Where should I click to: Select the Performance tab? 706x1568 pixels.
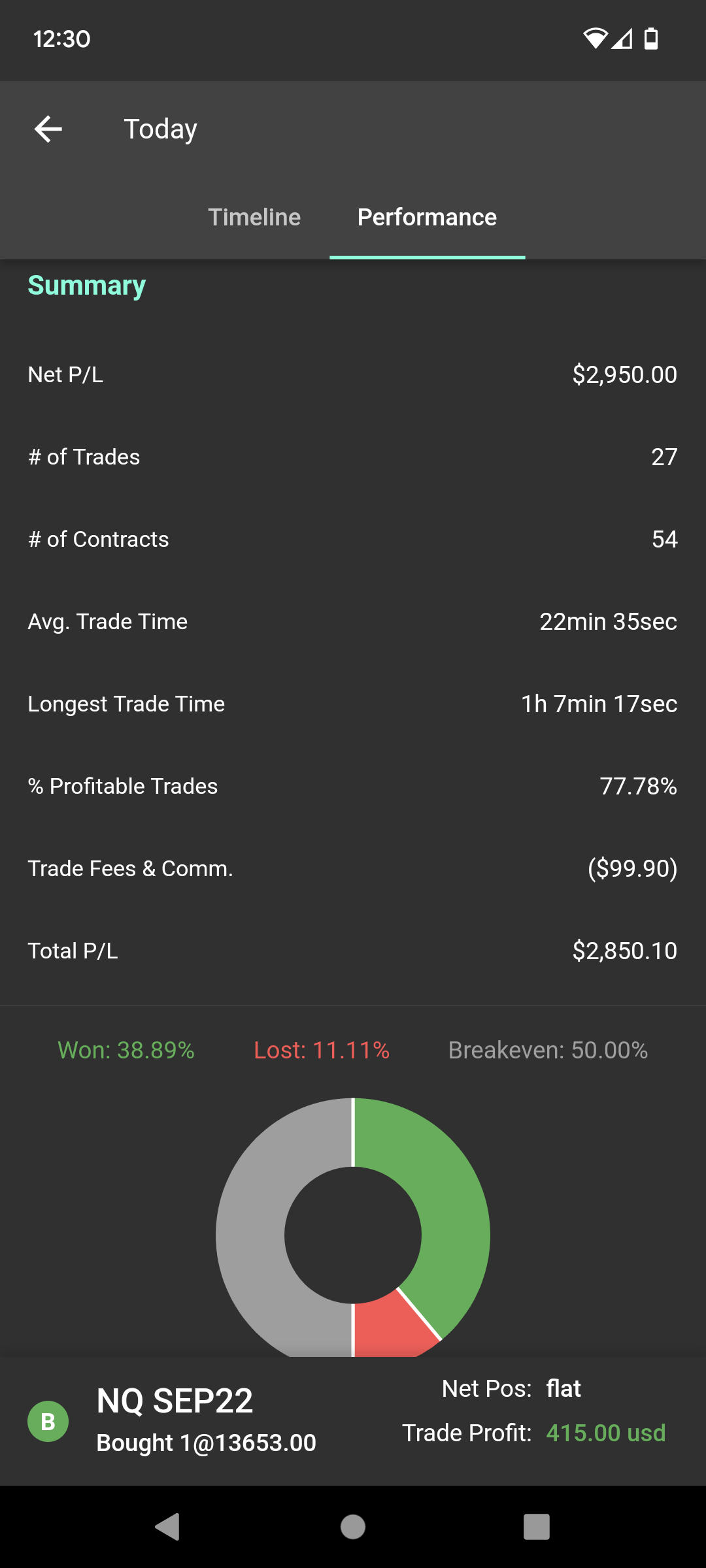pyautogui.click(x=427, y=218)
